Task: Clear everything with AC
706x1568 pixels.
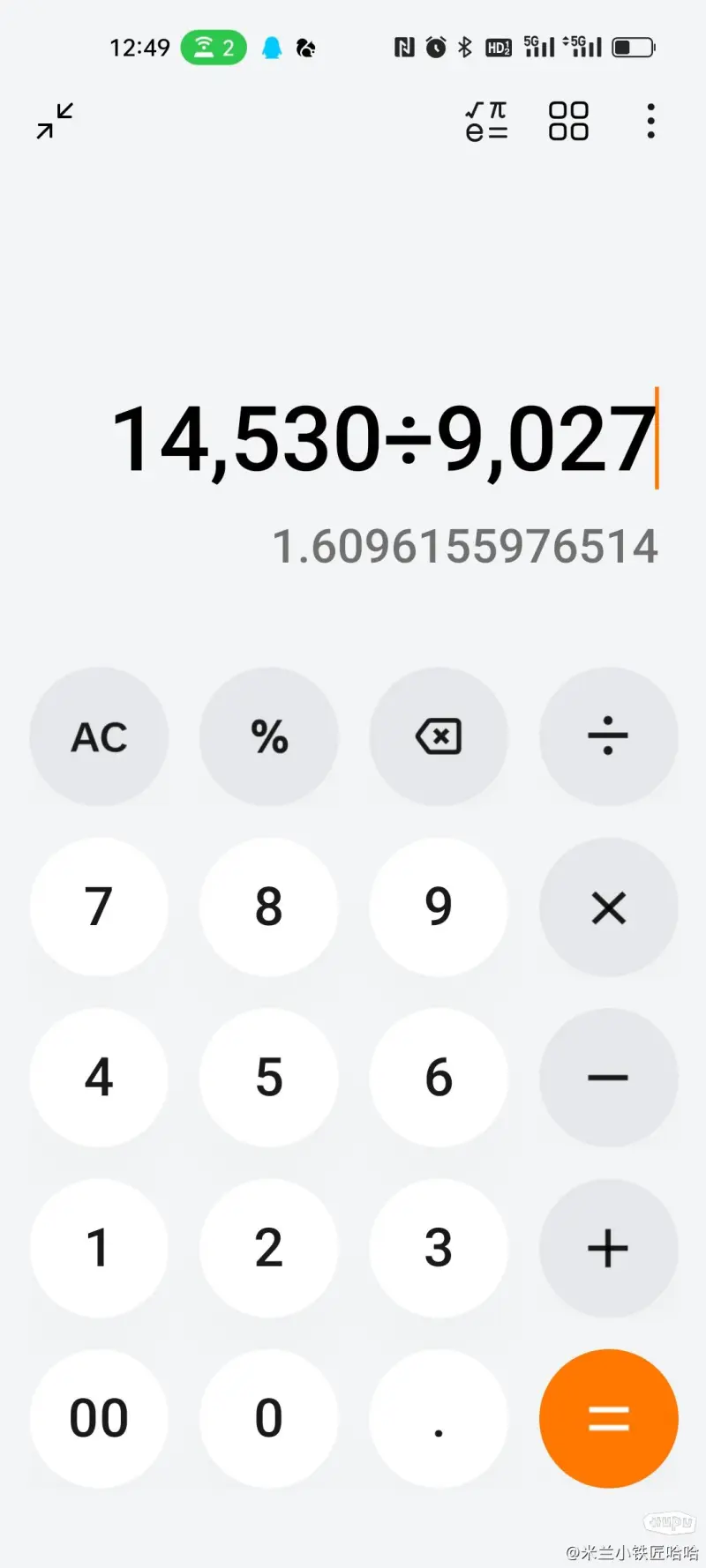Action: pyautogui.click(x=99, y=736)
